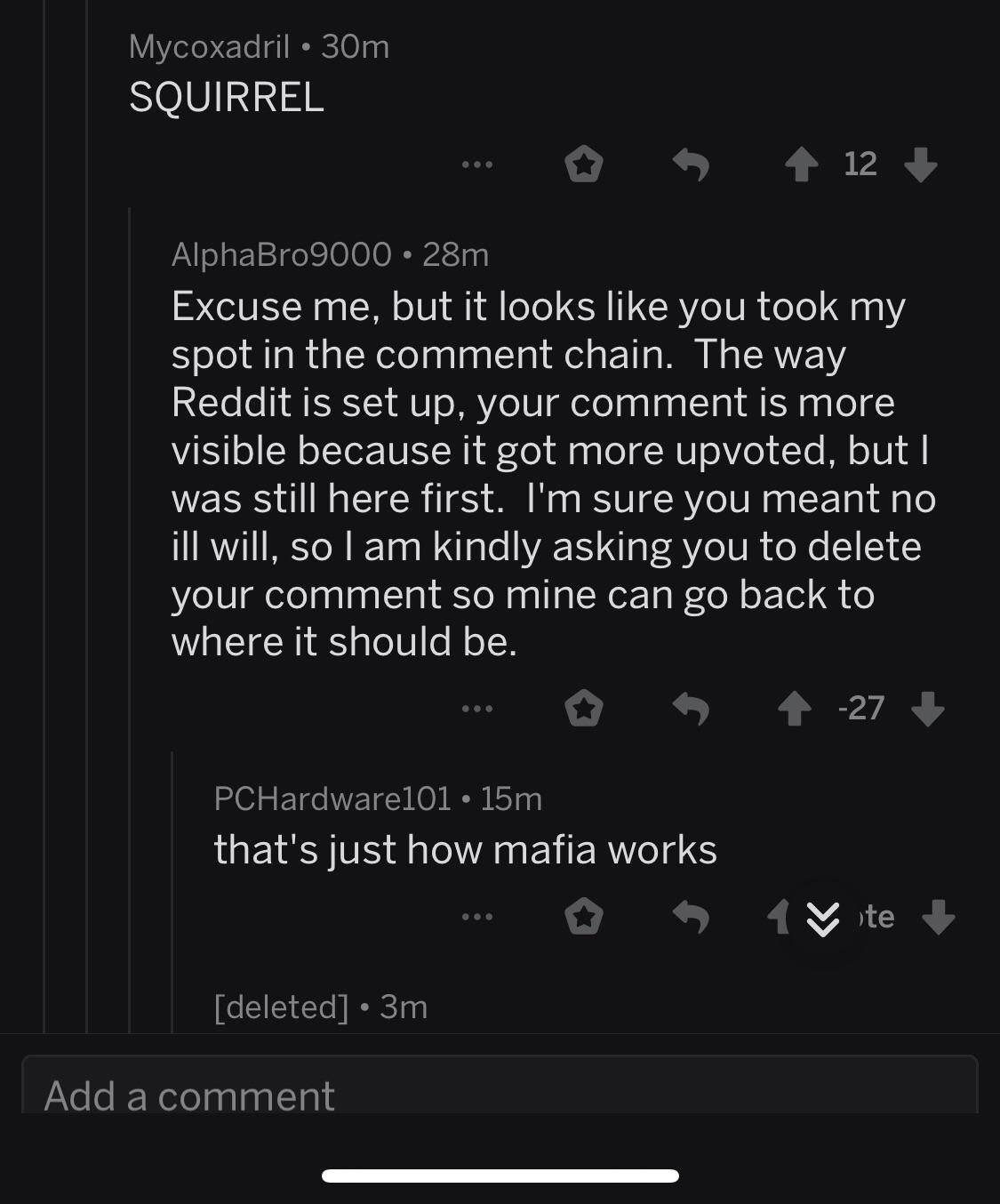
Task: Click the award icon on PCHardware101's comment
Action: [584, 918]
